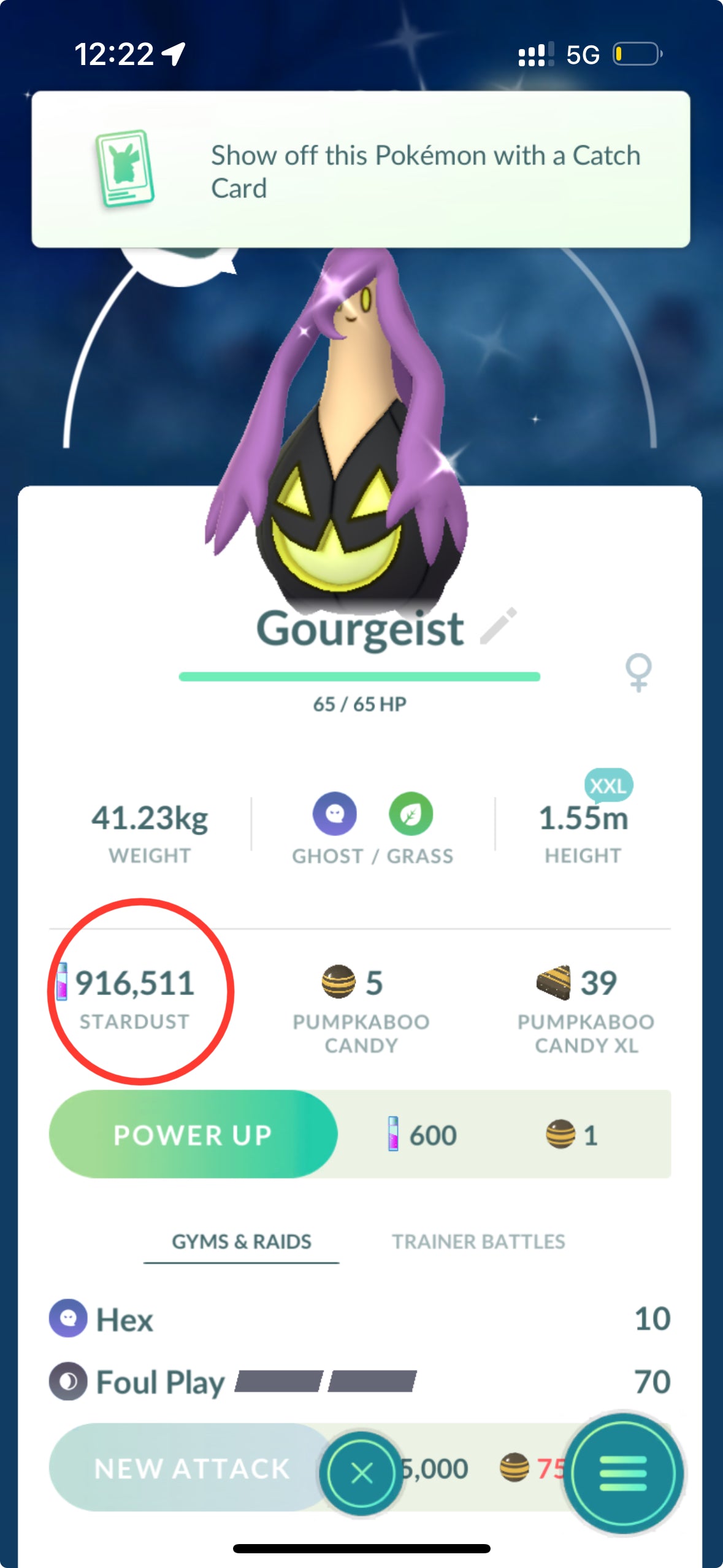The image size is (723, 1568).
Task: Edit Gourgeist's nickname with pencil icon
Action: coord(499,626)
